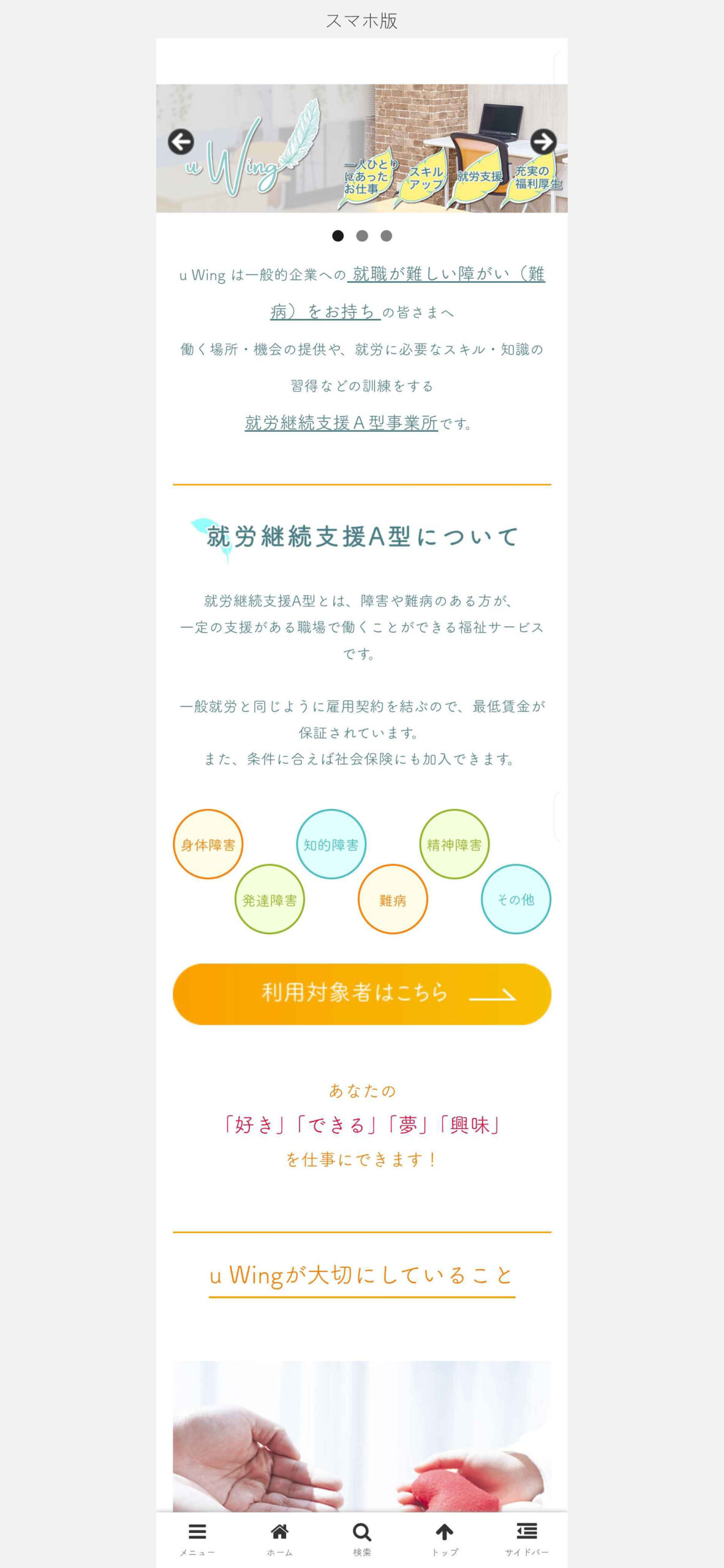Open 検索 in the bottom bar
Screen dimensions: 724x1568
tap(362, 1539)
